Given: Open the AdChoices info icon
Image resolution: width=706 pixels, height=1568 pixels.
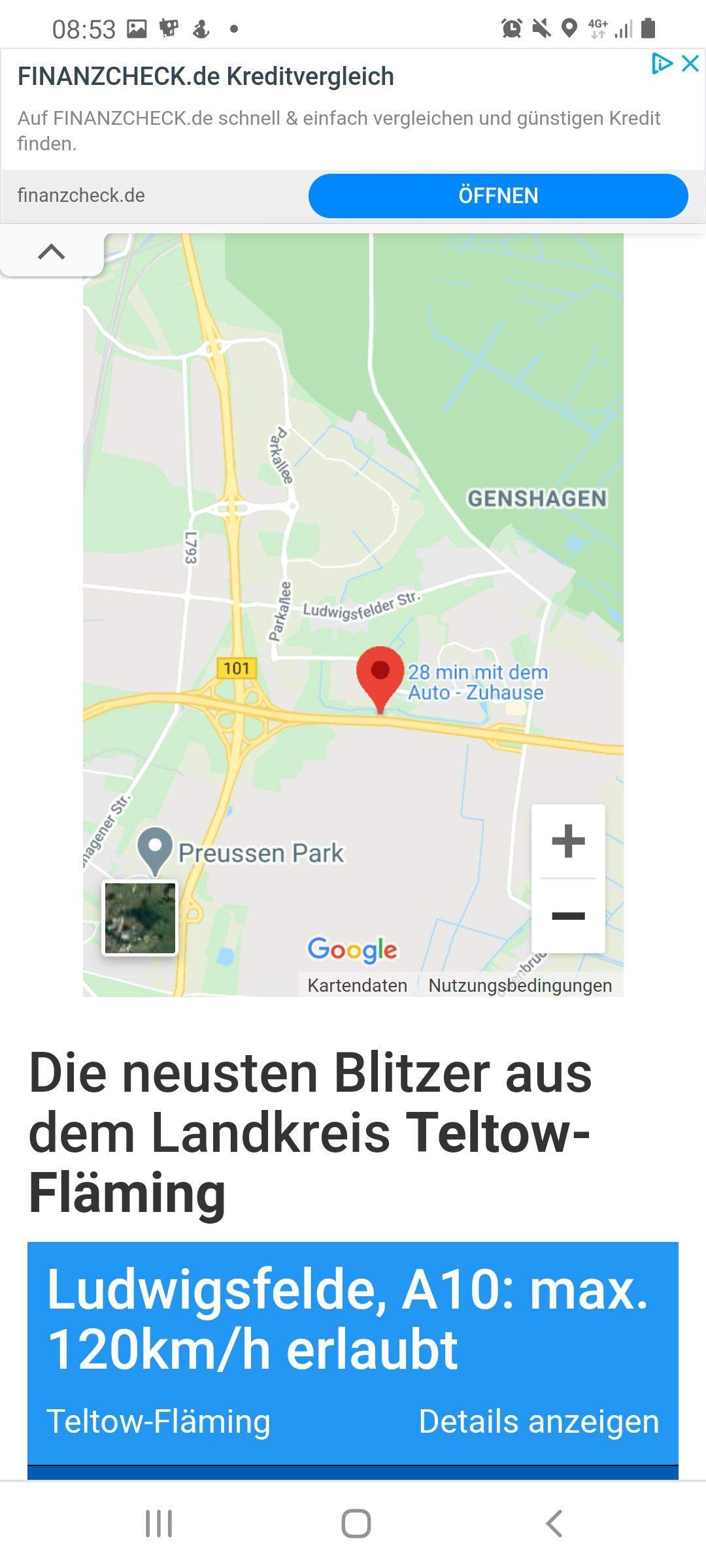Looking at the screenshot, I should tap(662, 63).
